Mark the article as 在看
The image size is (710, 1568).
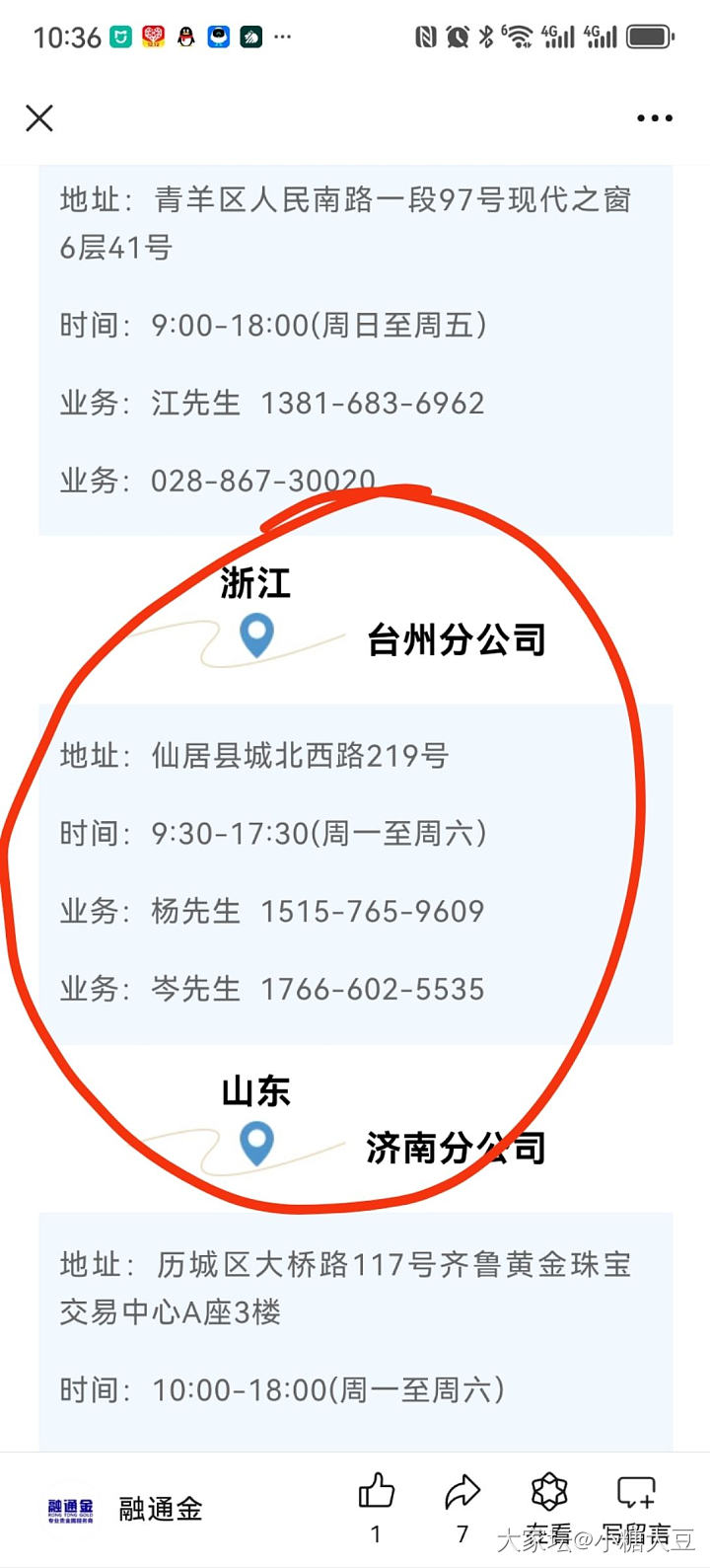[x=549, y=1493]
